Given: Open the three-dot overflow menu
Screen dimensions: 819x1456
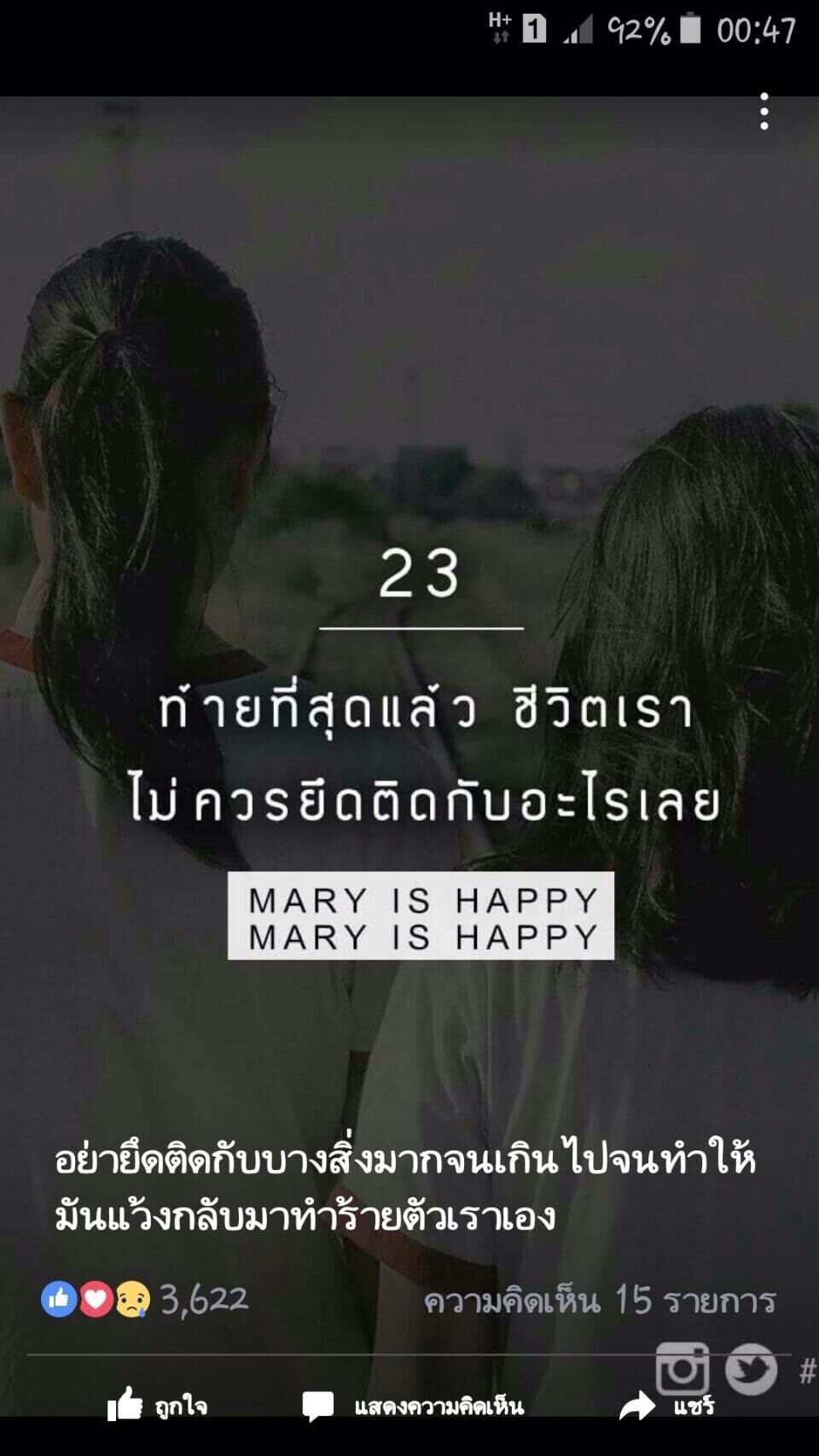Looking at the screenshot, I should [764, 112].
